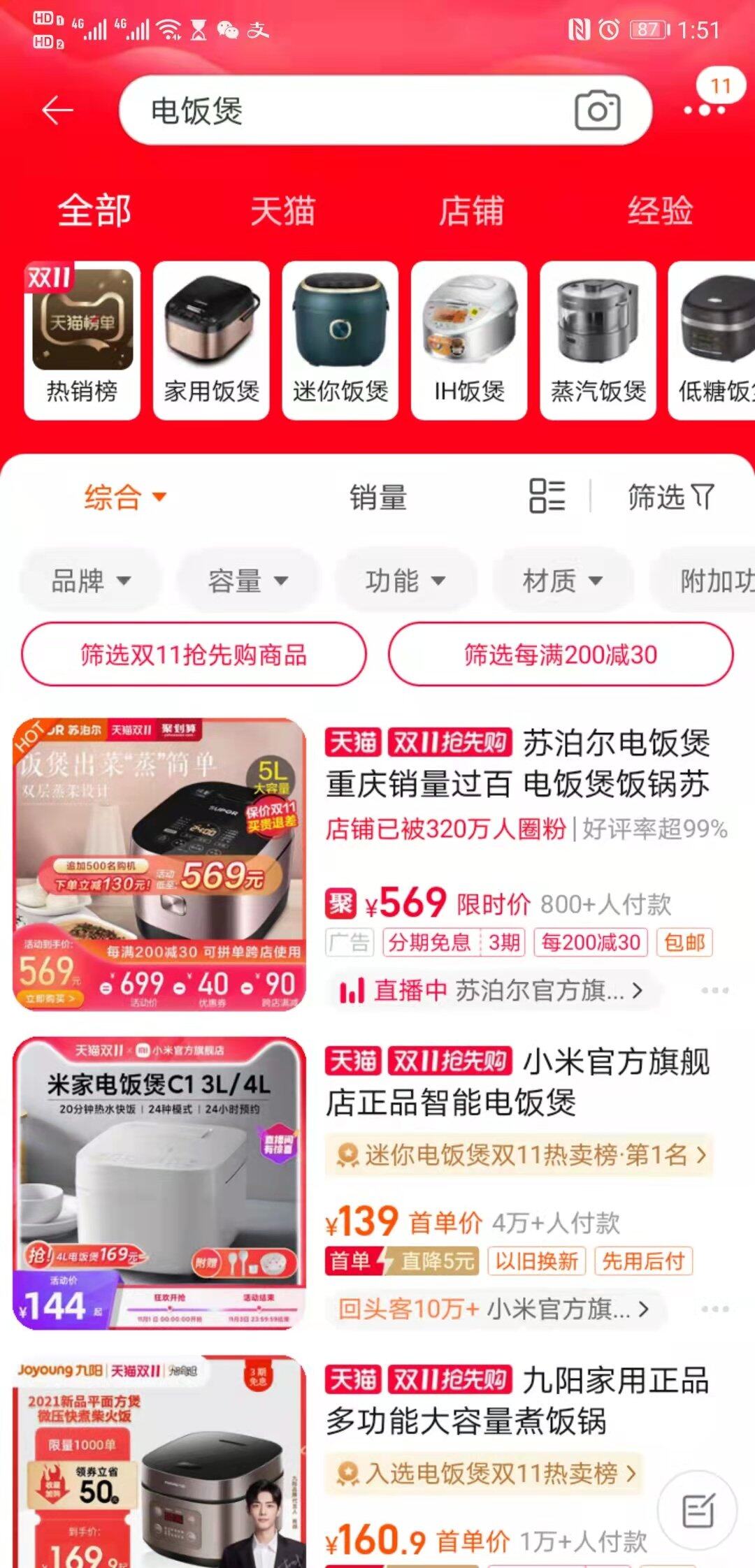Expand the 综合 sort dropdown

124,498
